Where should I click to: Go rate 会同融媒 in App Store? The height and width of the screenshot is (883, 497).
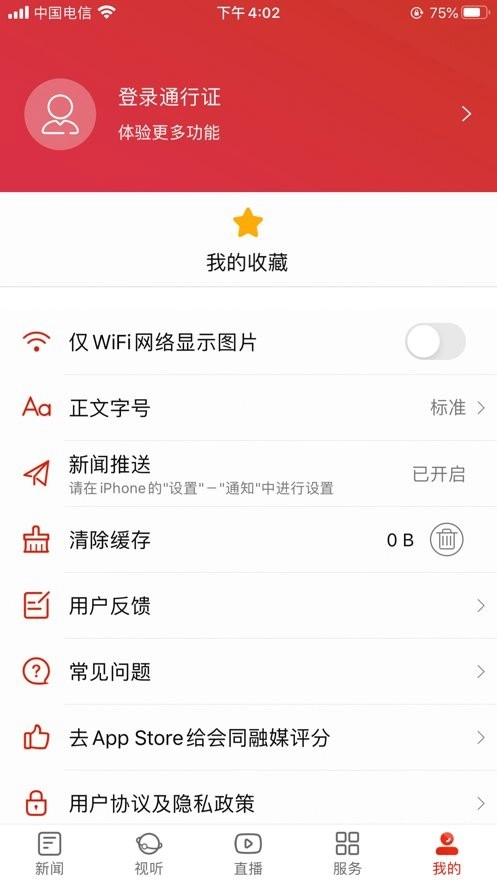pyautogui.click(x=248, y=738)
